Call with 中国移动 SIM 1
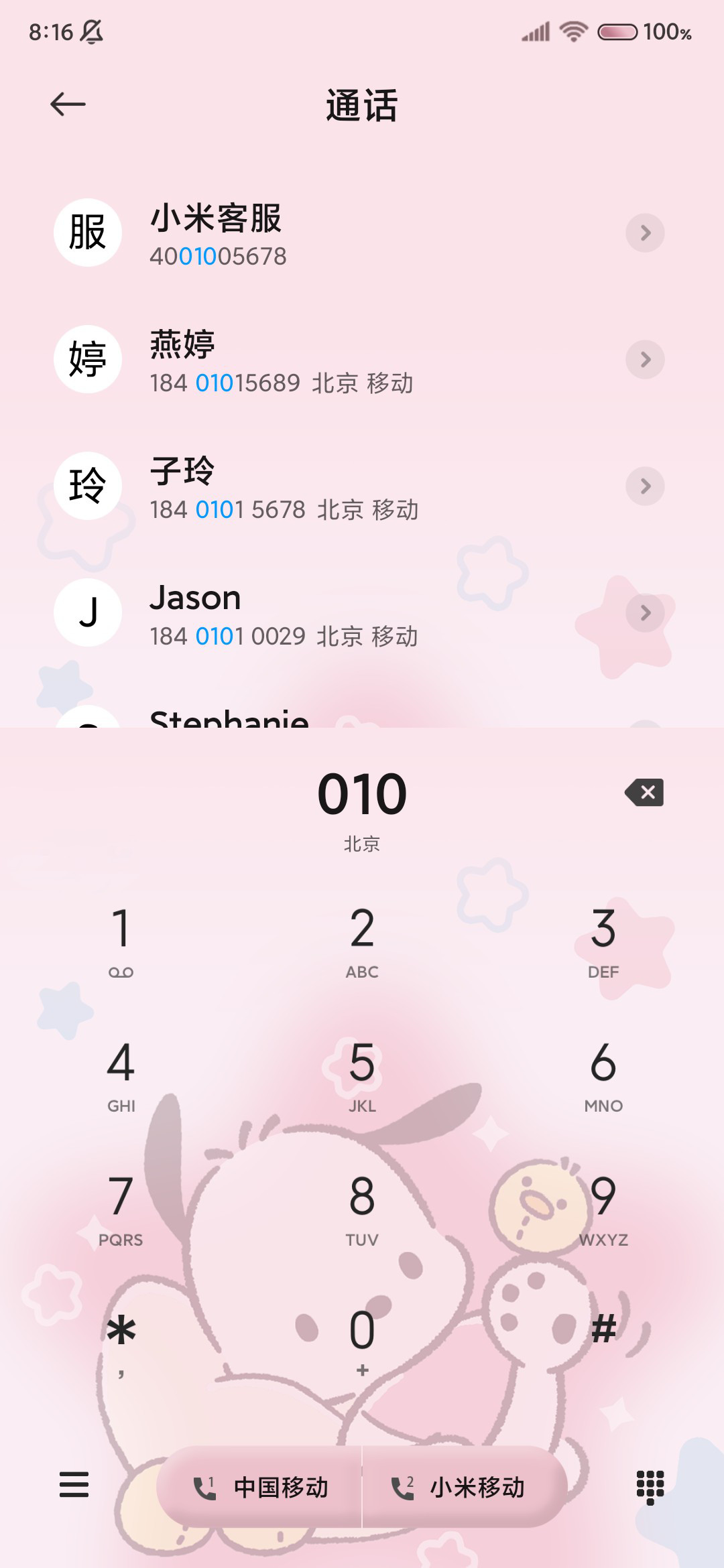The width and height of the screenshot is (724, 1568). pyautogui.click(x=260, y=1487)
